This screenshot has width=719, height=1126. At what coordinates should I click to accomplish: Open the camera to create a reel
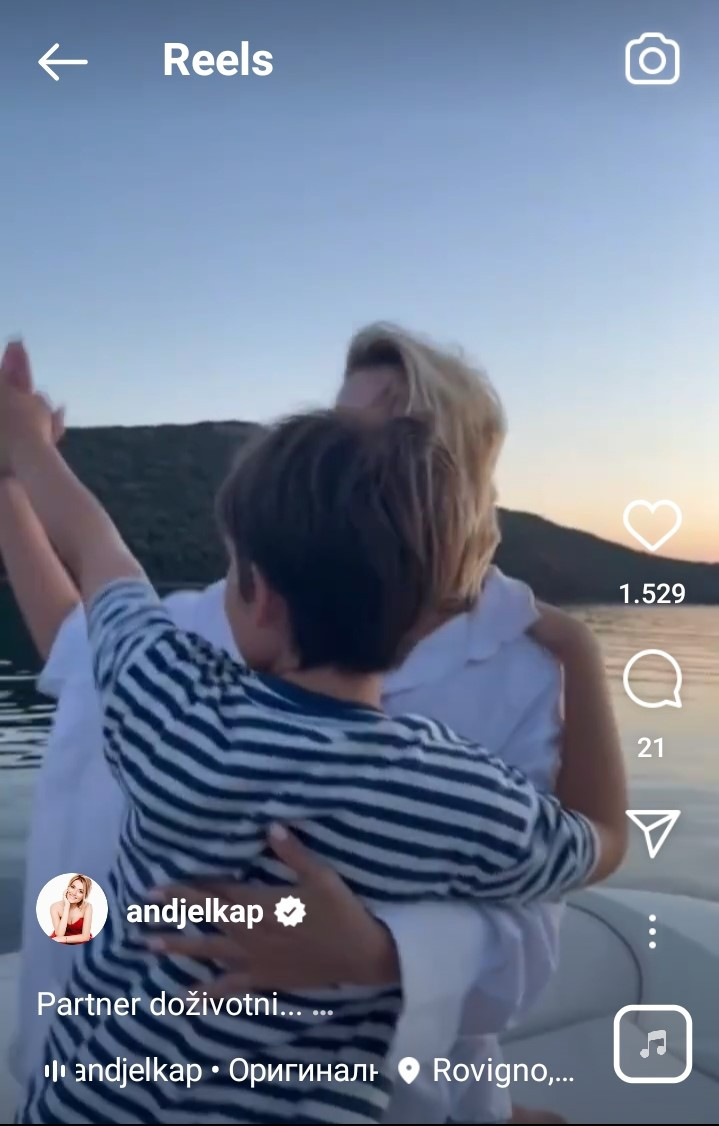coord(652,60)
